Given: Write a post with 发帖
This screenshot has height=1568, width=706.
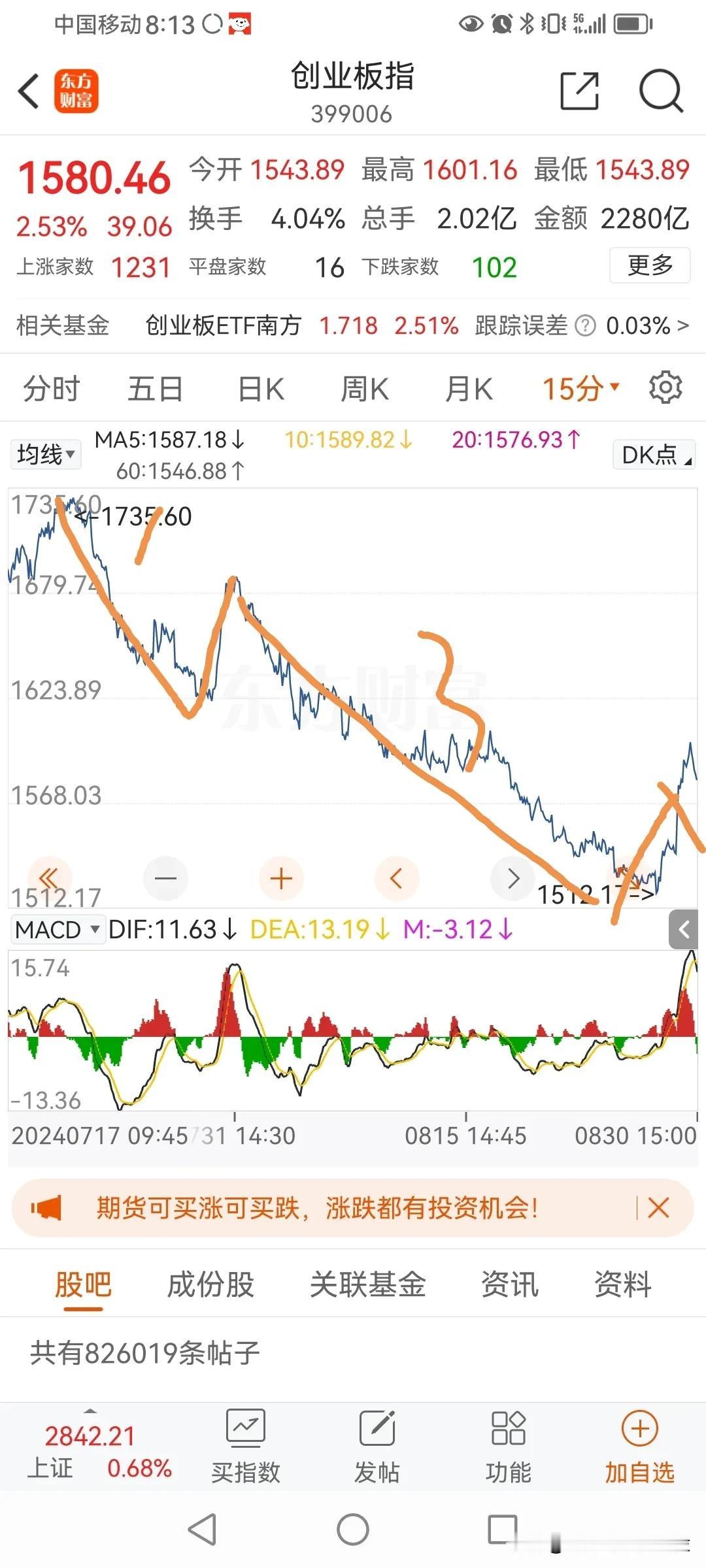Looking at the screenshot, I should 377,1446.
